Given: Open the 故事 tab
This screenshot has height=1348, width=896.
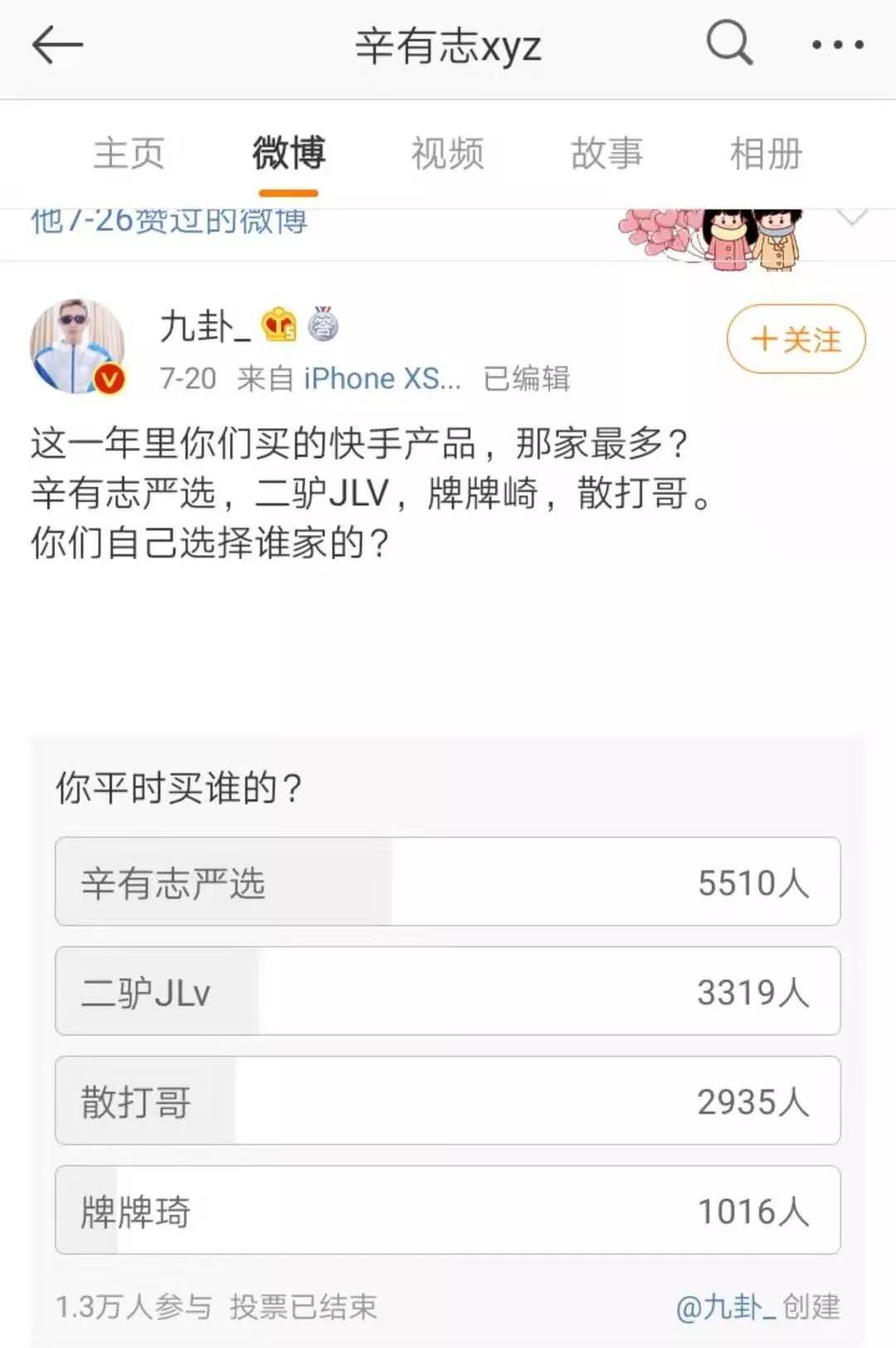Looking at the screenshot, I should point(606,153).
